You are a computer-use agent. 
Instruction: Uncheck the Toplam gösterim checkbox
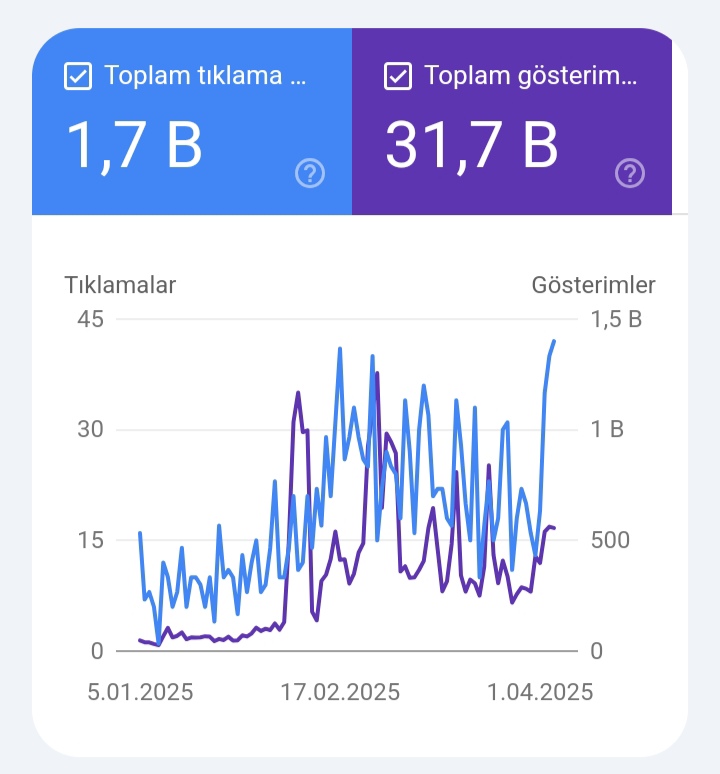tap(398, 76)
